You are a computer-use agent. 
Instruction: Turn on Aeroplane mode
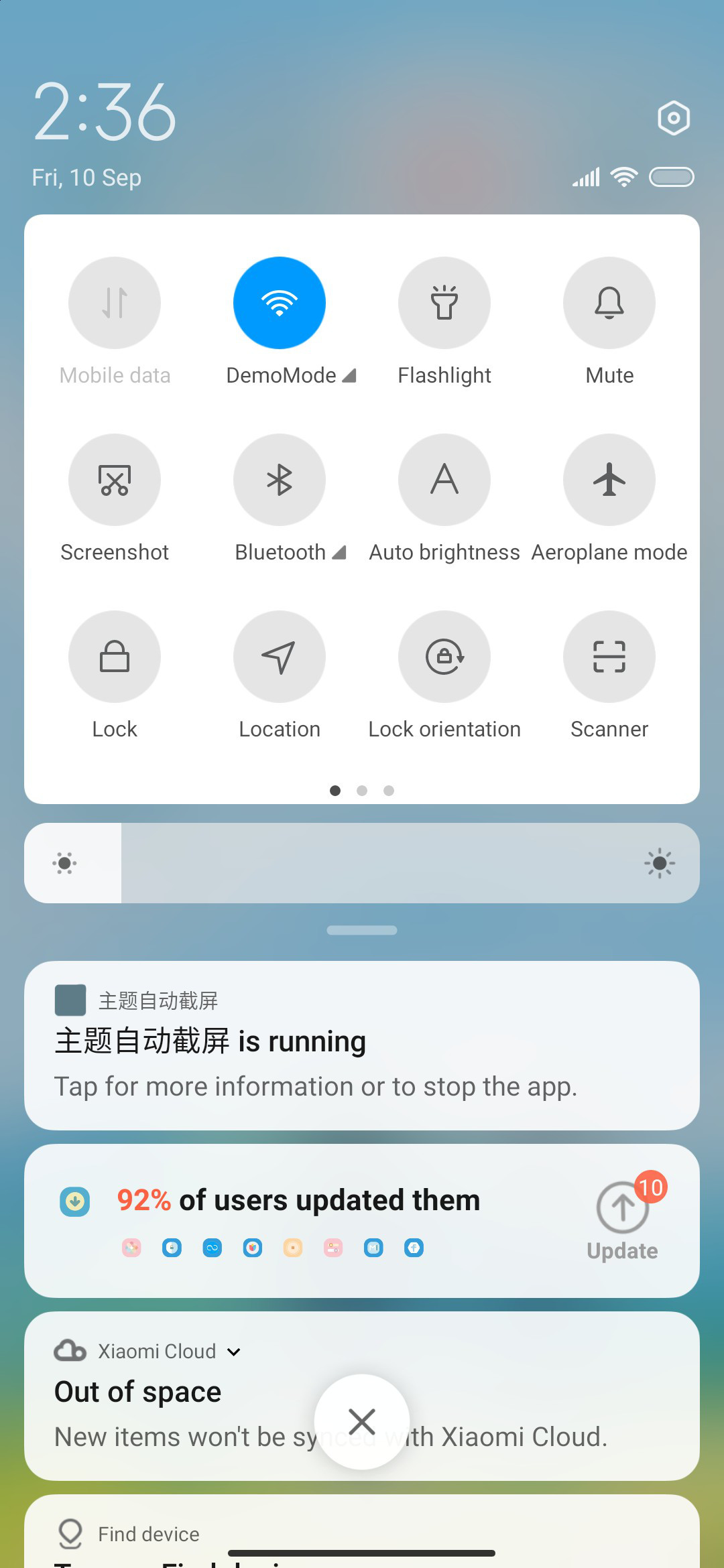609,480
